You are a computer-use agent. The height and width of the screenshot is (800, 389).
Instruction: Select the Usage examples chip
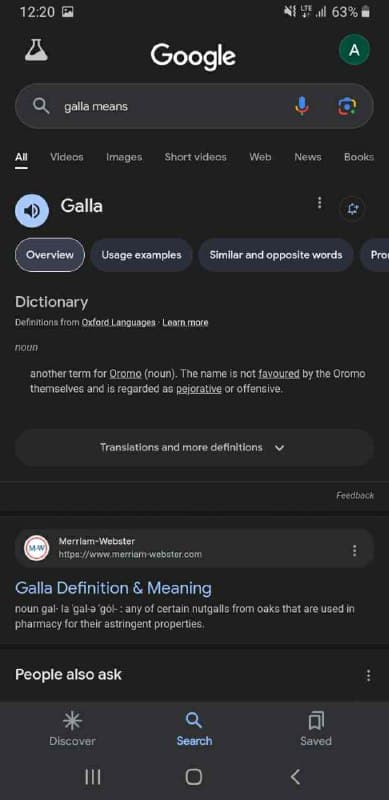141,255
